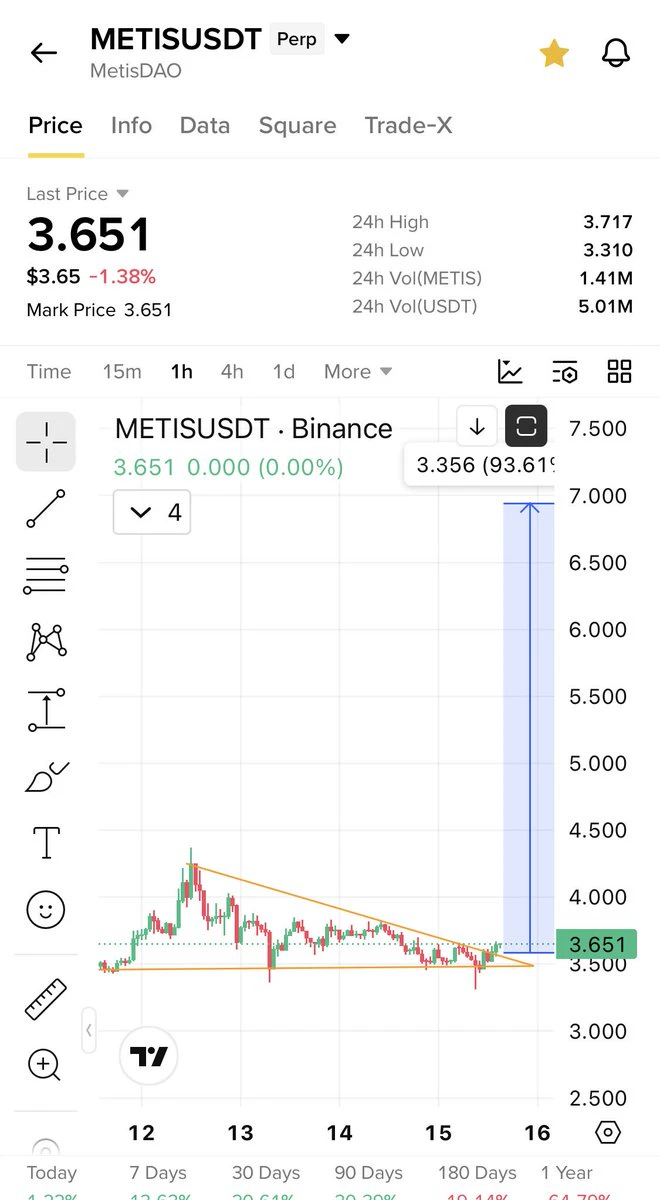Choose the ruler measure tool
The image size is (660, 1200).
pos(46,999)
